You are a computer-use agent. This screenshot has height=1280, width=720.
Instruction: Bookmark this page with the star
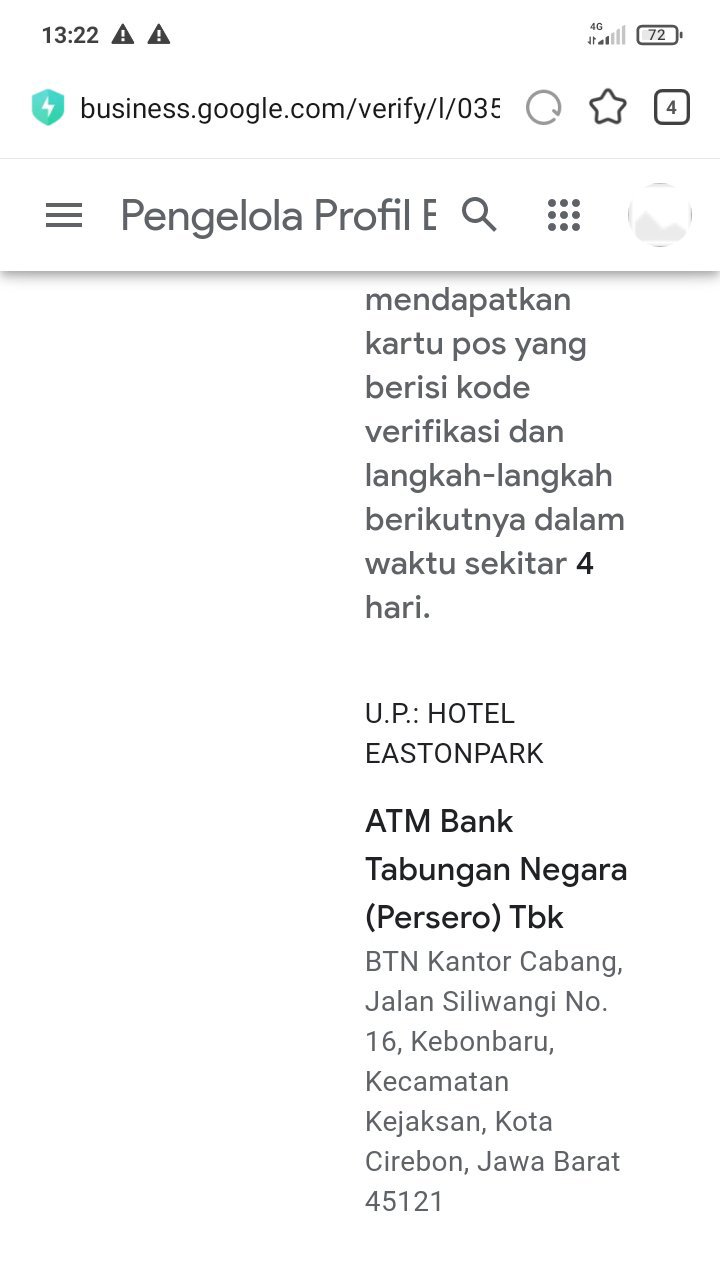pos(608,108)
